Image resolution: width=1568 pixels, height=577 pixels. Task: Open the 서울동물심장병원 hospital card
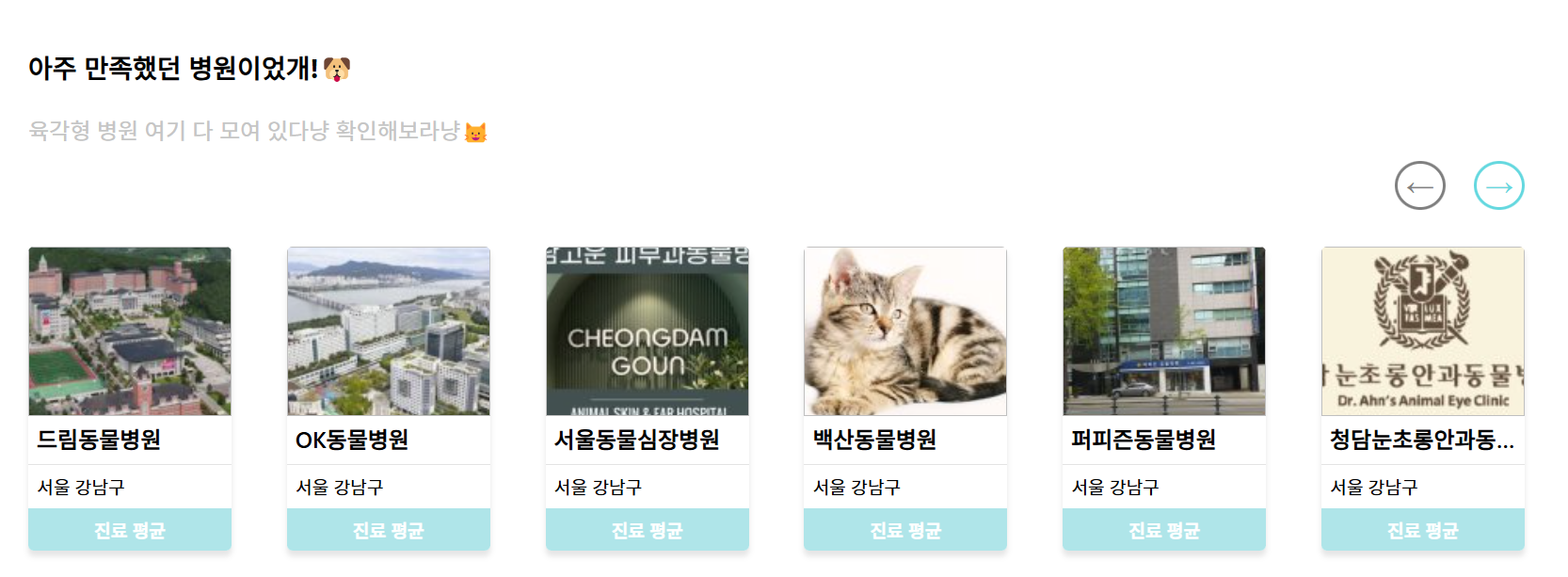(x=647, y=331)
